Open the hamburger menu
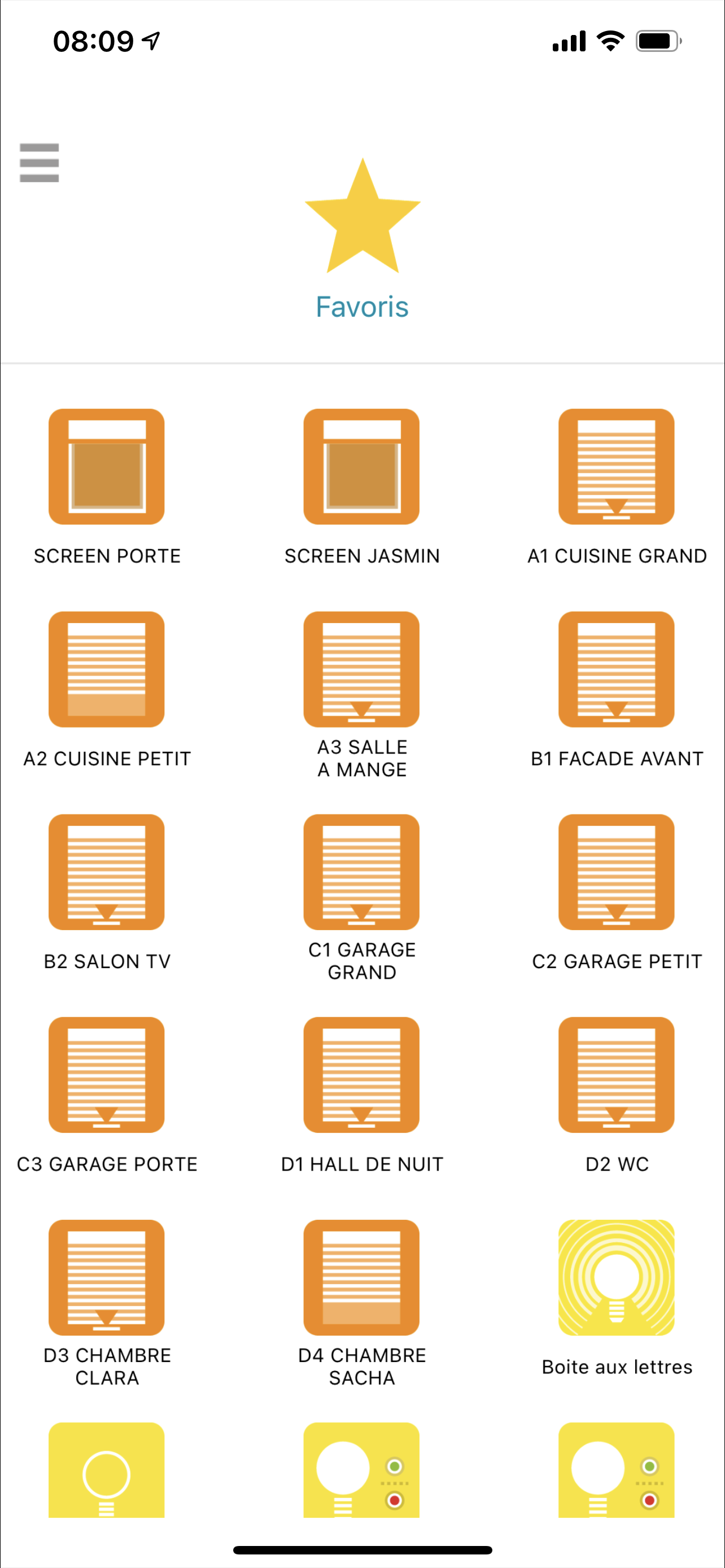Screen dimensions: 725x1568 (x=39, y=163)
